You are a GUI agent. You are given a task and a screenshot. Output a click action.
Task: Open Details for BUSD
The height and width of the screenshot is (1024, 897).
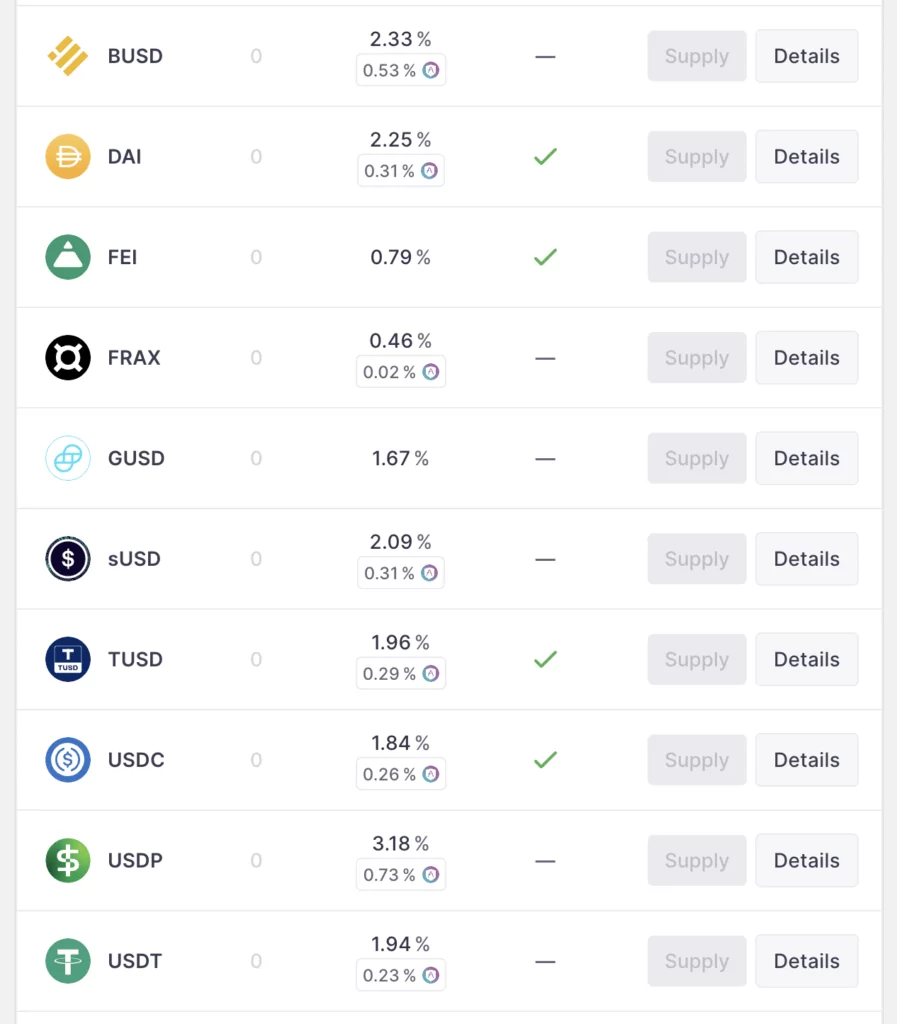(x=806, y=56)
